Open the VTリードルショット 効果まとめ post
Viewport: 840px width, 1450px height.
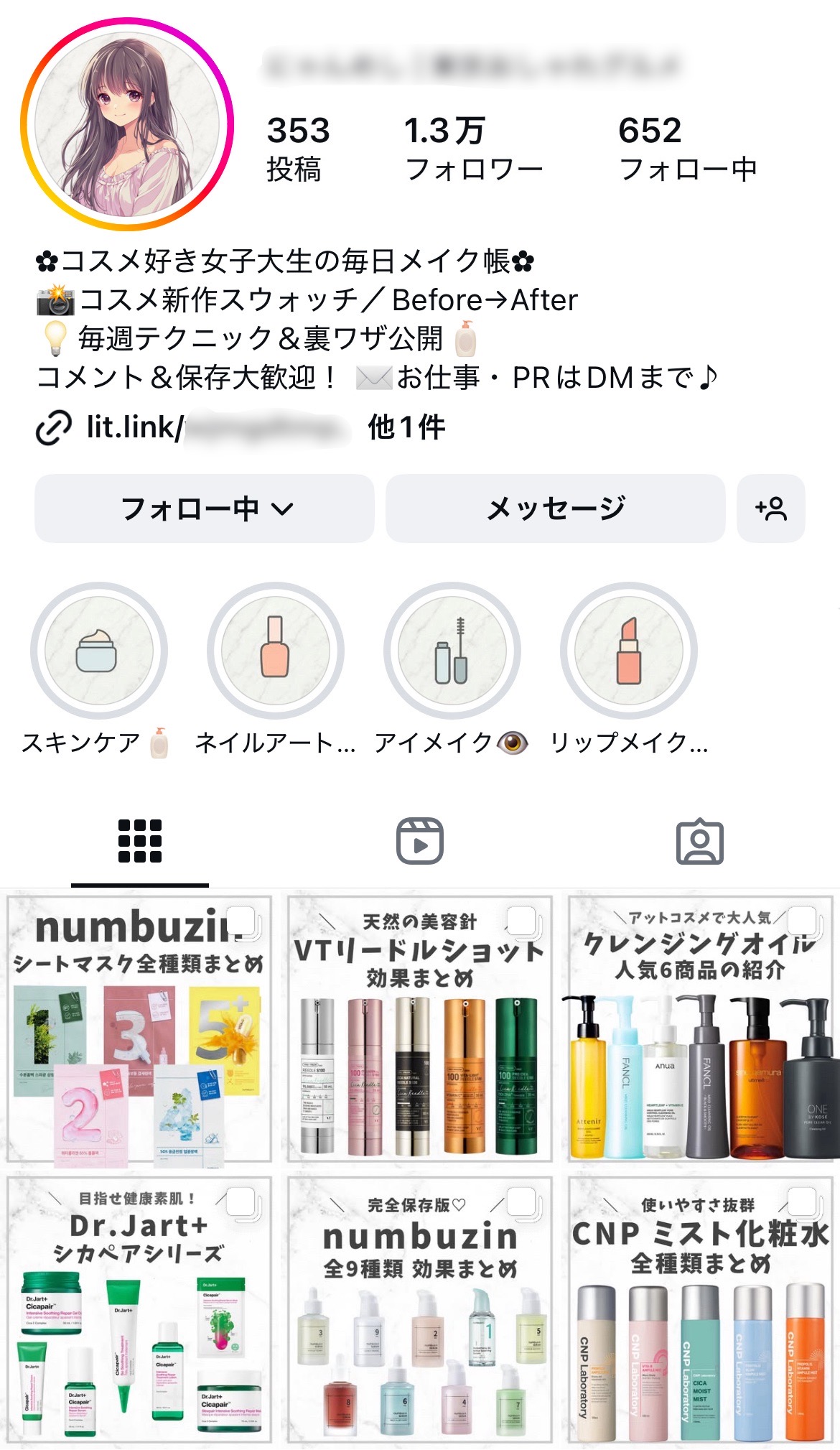pyautogui.click(x=420, y=1028)
